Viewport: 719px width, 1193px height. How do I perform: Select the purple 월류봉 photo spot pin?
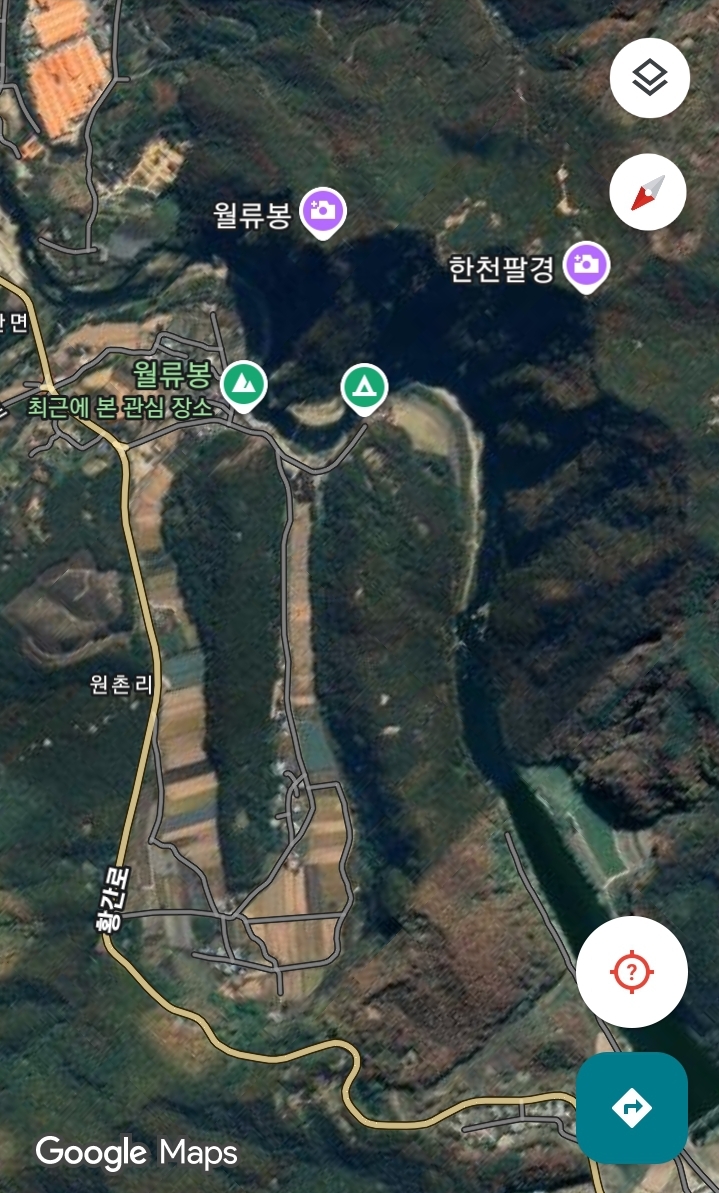pyautogui.click(x=323, y=212)
